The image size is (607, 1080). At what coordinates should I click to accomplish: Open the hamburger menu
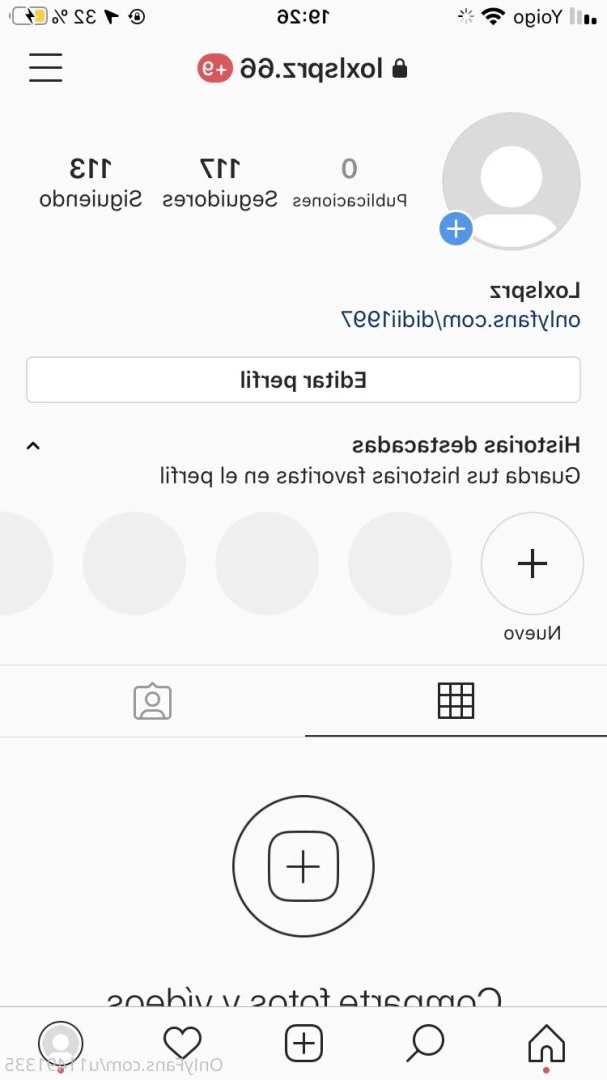click(46, 67)
